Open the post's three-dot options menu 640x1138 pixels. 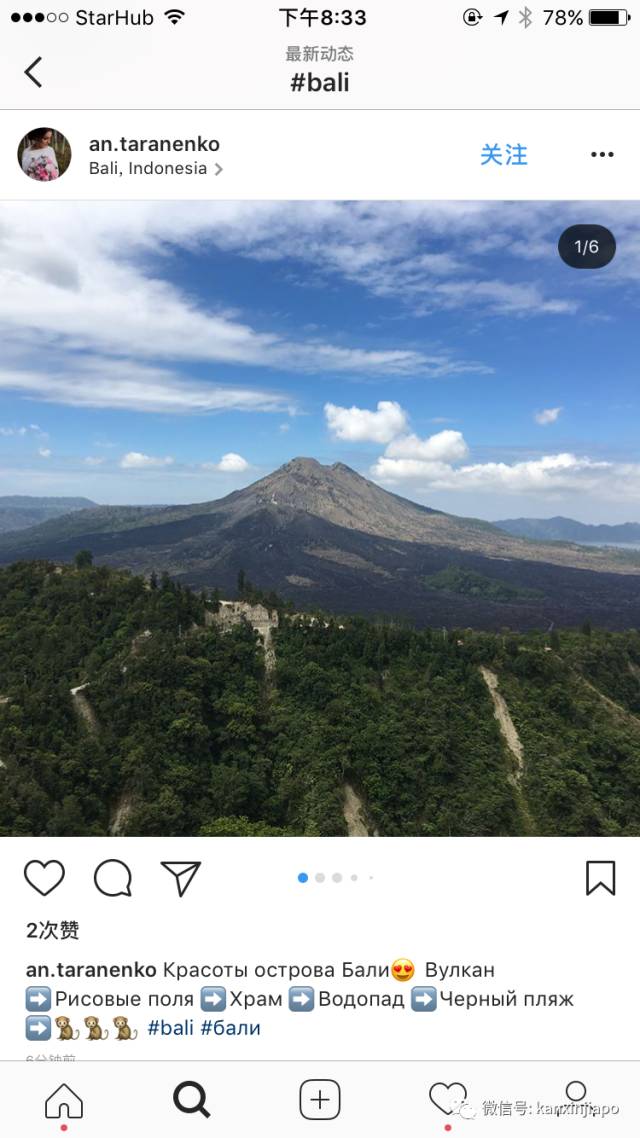point(601,155)
